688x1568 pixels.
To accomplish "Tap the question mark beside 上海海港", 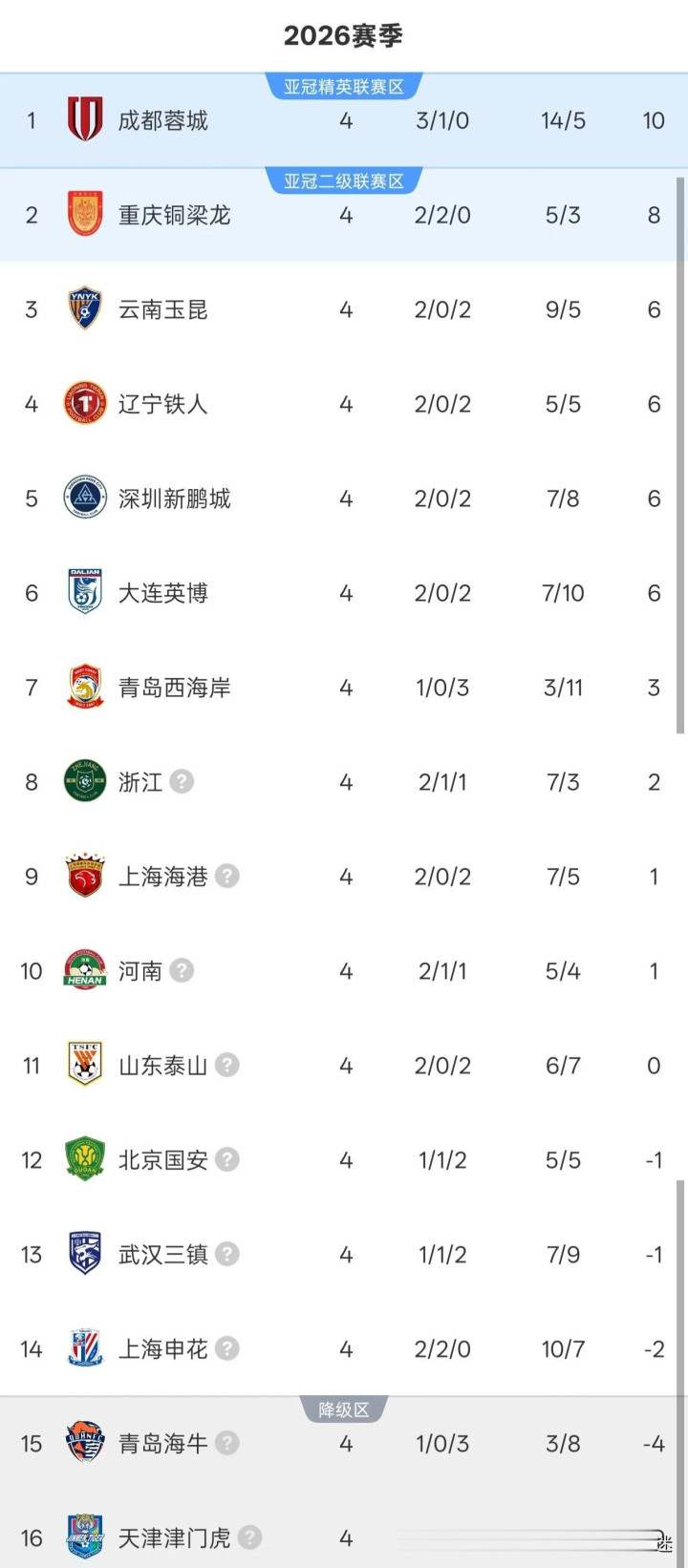I will (x=226, y=876).
